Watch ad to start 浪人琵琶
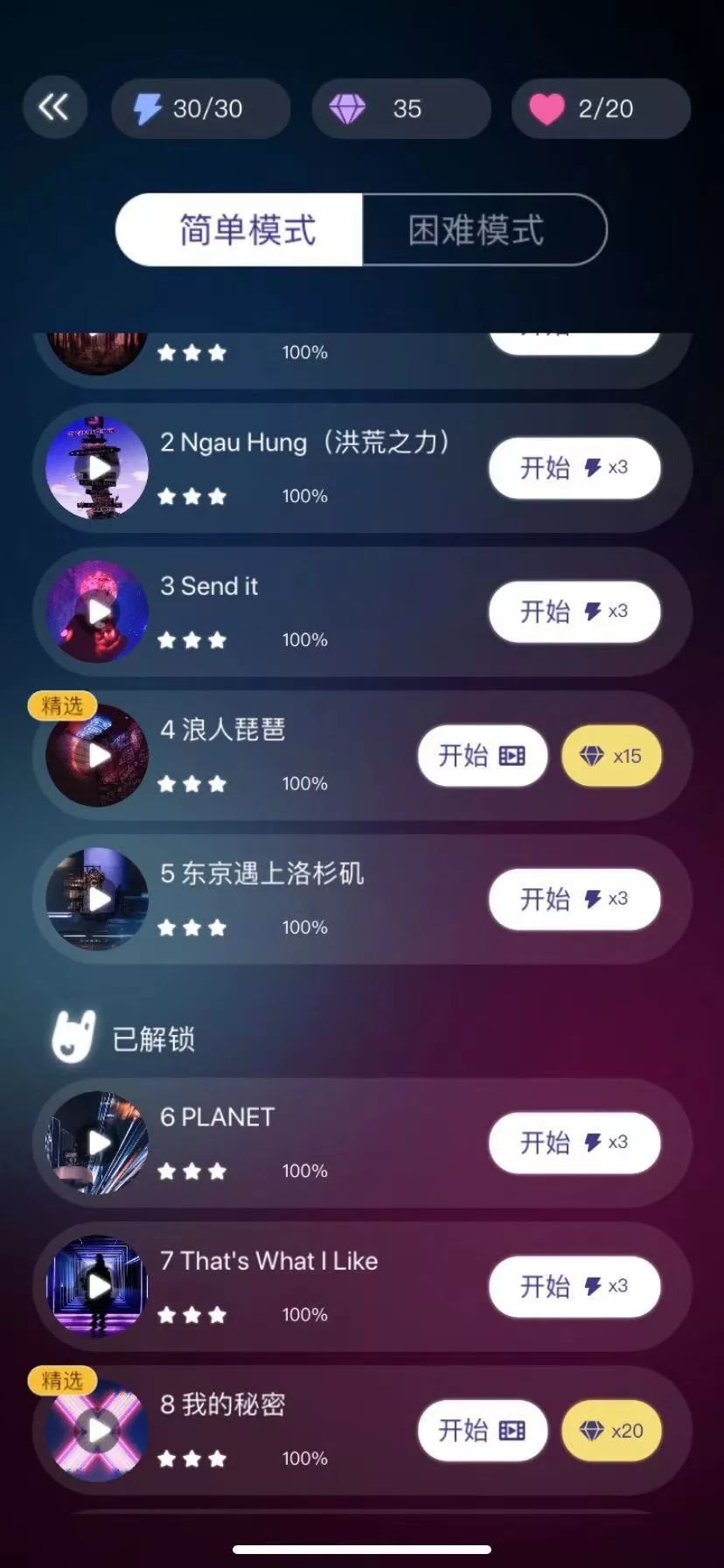The width and height of the screenshot is (724, 1568). pos(482,755)
